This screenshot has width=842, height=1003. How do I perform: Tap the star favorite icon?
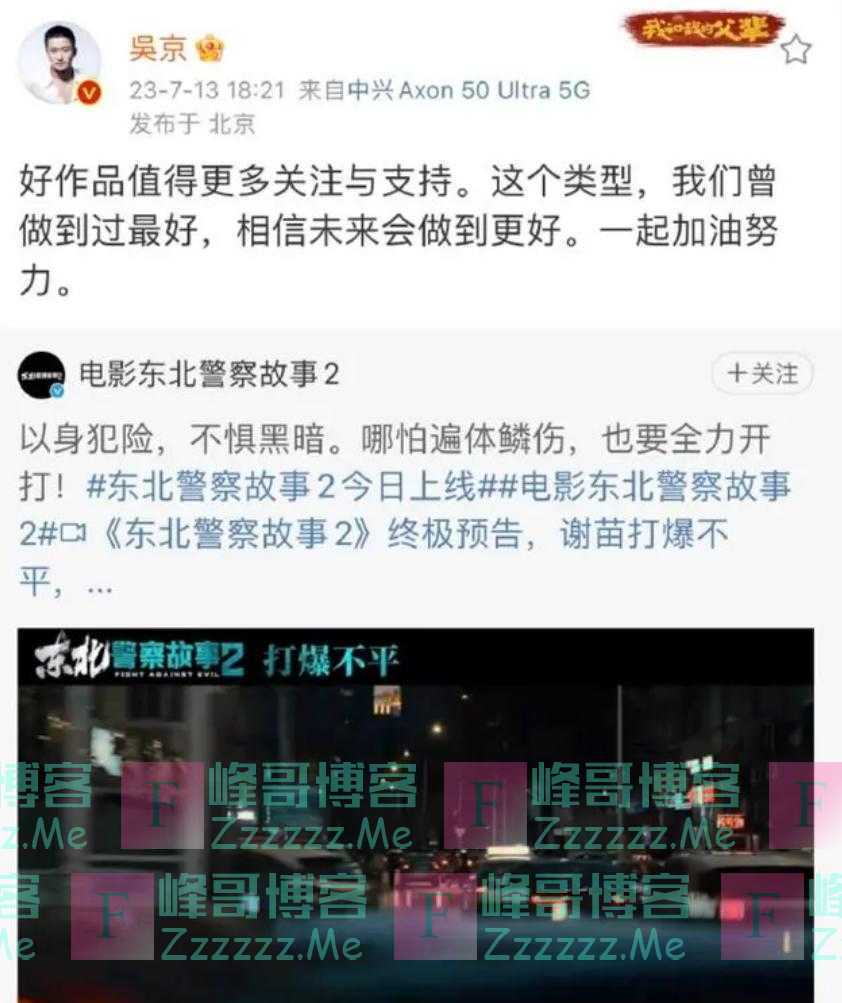(x=795, y=50)
